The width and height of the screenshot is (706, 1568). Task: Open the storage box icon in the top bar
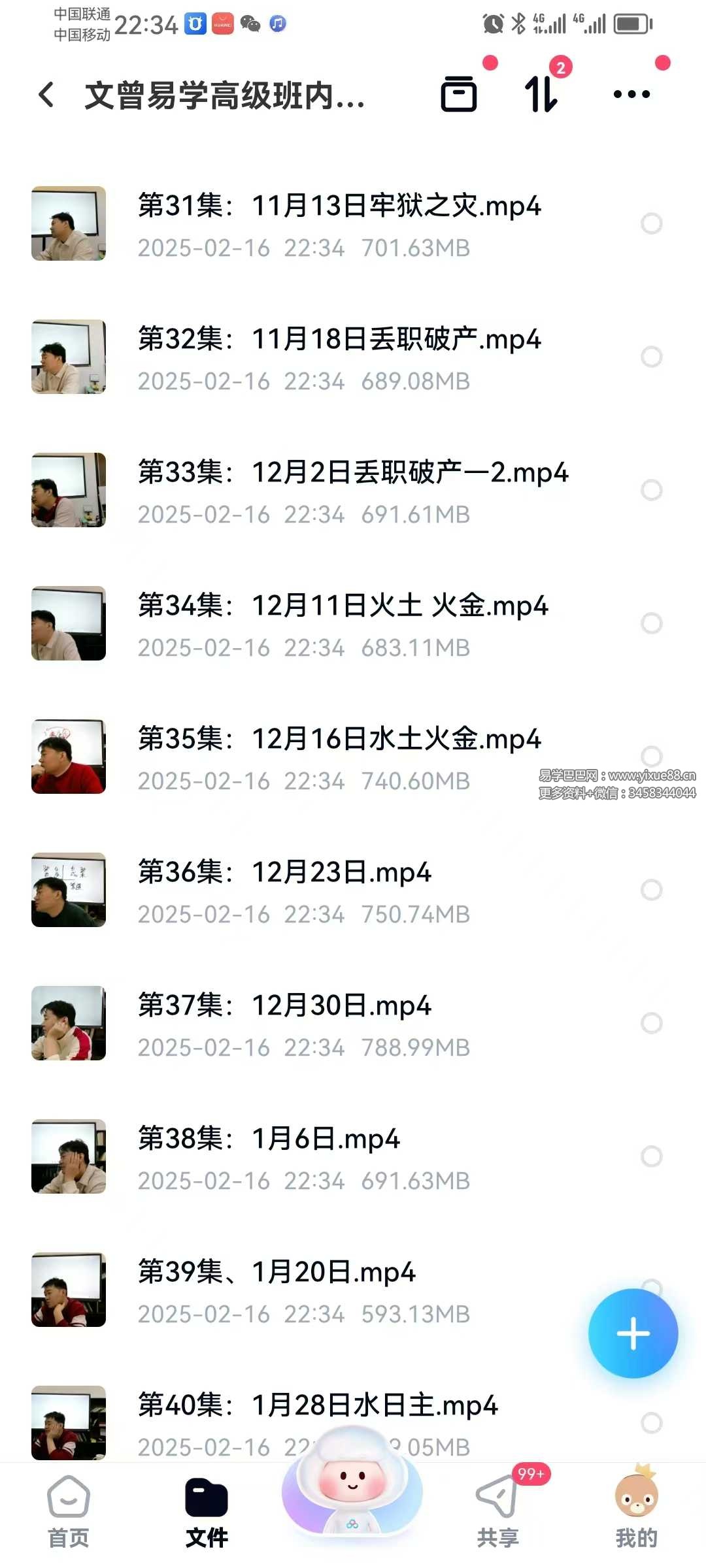pos(459,95)
